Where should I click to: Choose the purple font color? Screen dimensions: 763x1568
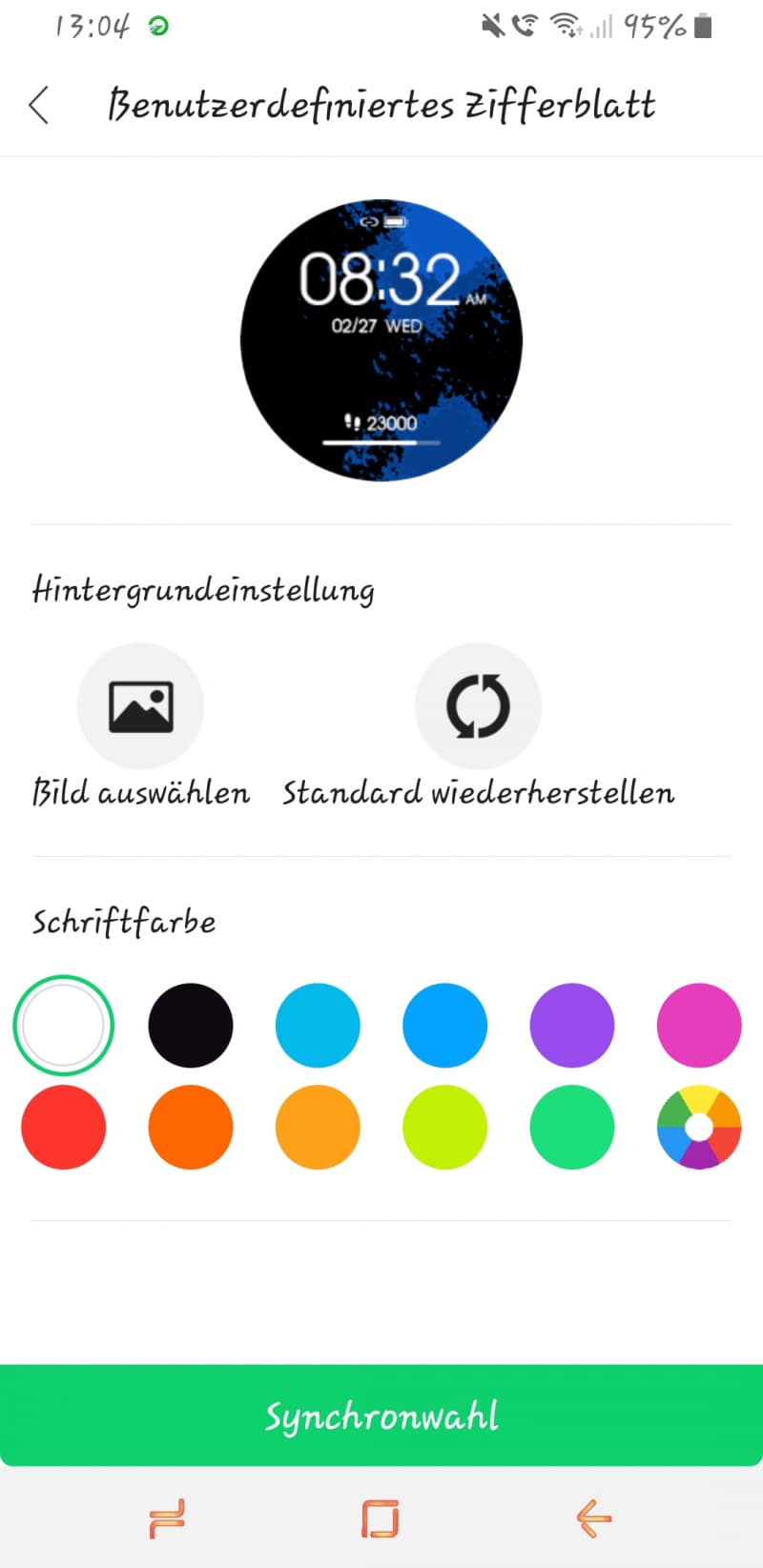coord(572,1026)
